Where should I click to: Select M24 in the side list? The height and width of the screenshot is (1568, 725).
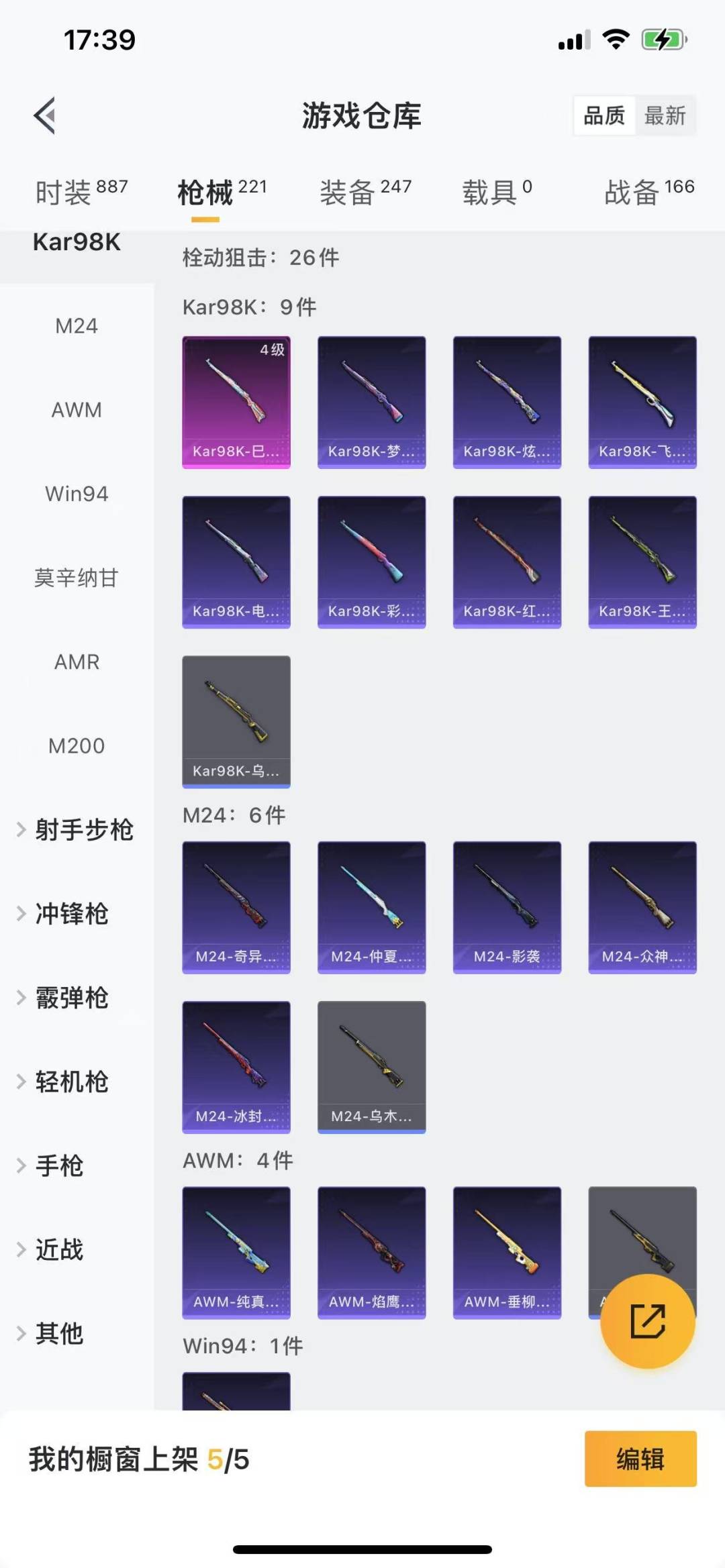pos(77,326)
